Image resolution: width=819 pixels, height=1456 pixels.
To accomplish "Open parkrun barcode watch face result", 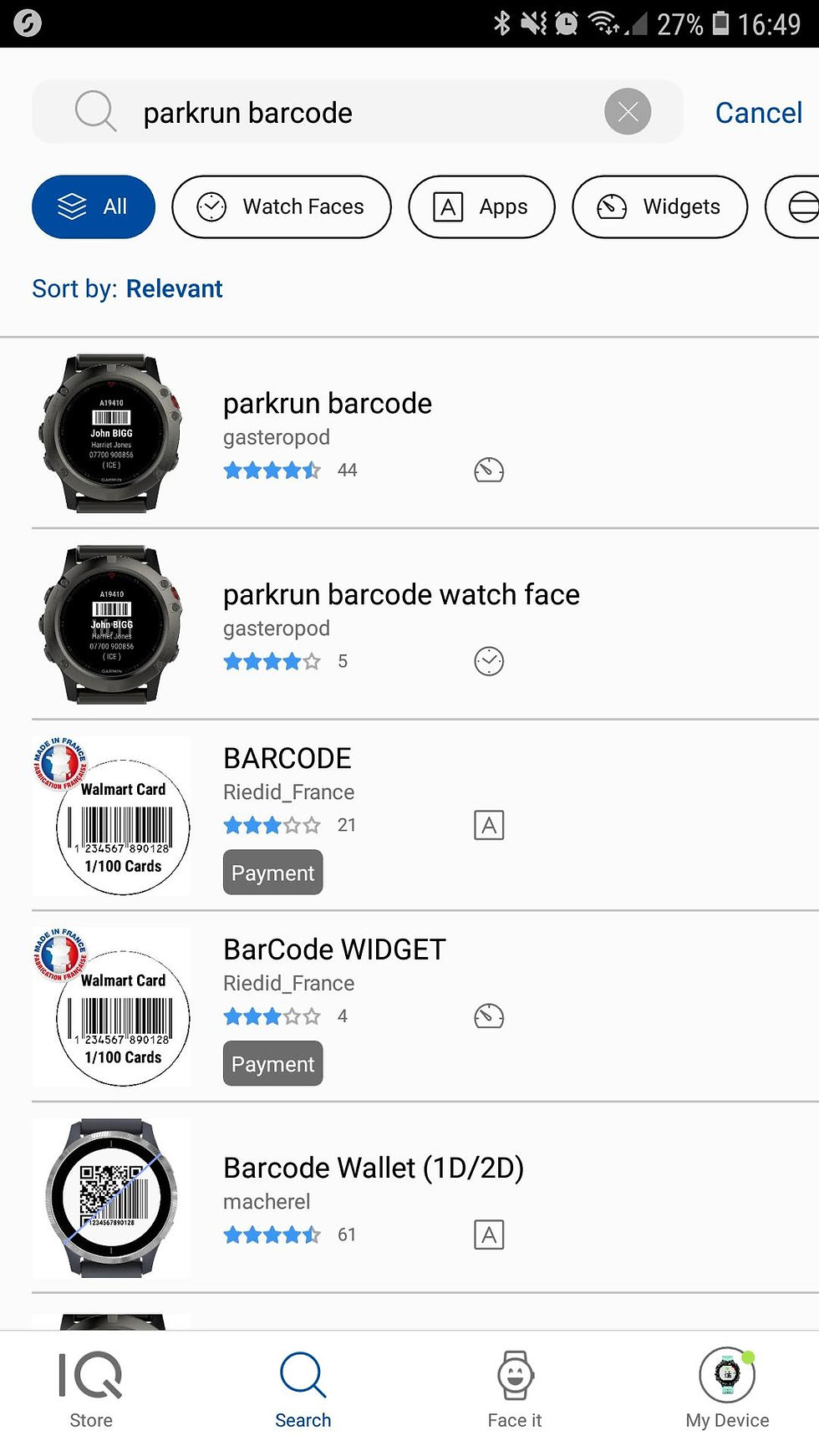I will point(425,624).
